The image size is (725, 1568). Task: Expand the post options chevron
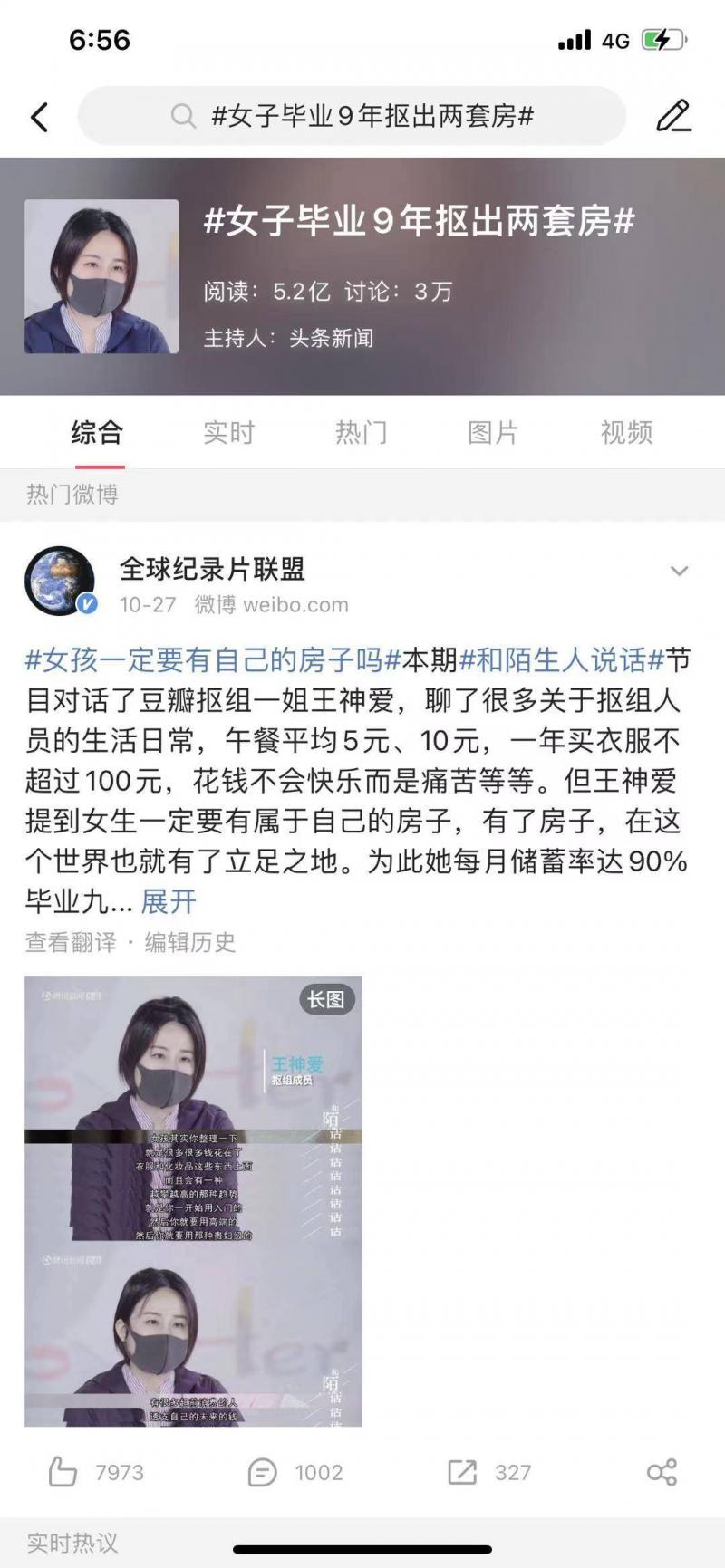click(679, 571)
